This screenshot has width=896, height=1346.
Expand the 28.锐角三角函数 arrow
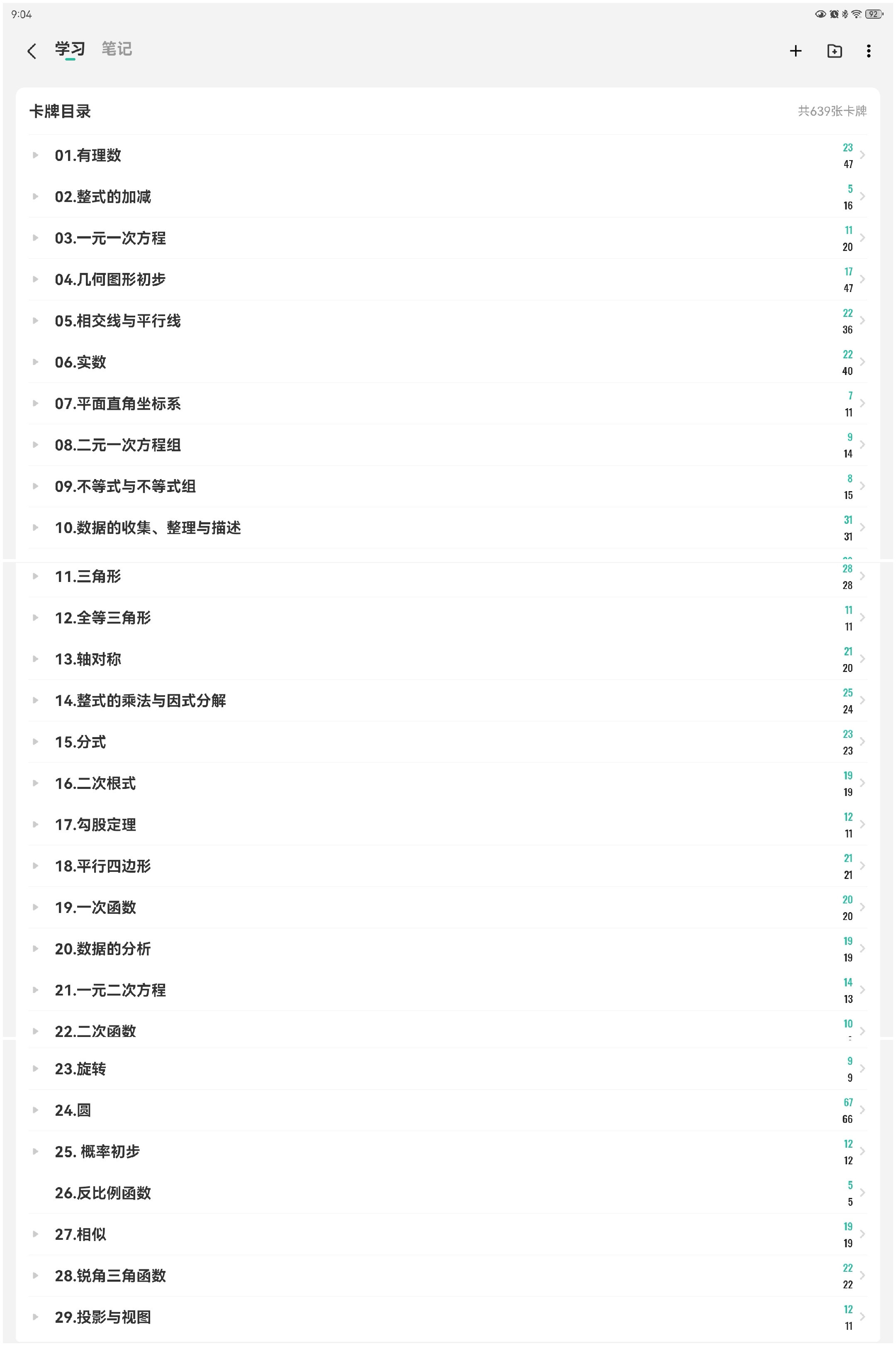(x=35, y=1275)
